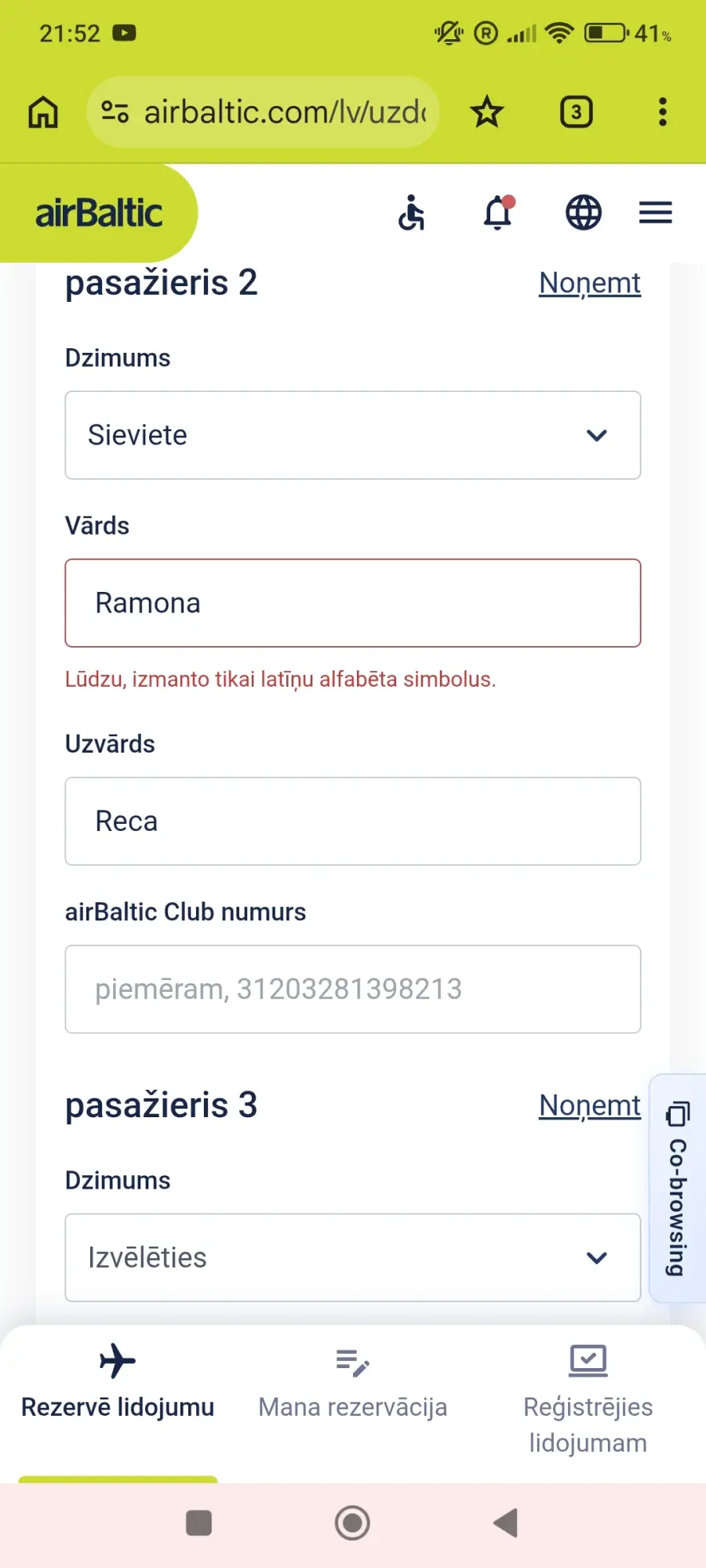Open the browser tab switcher

[576, 112]
